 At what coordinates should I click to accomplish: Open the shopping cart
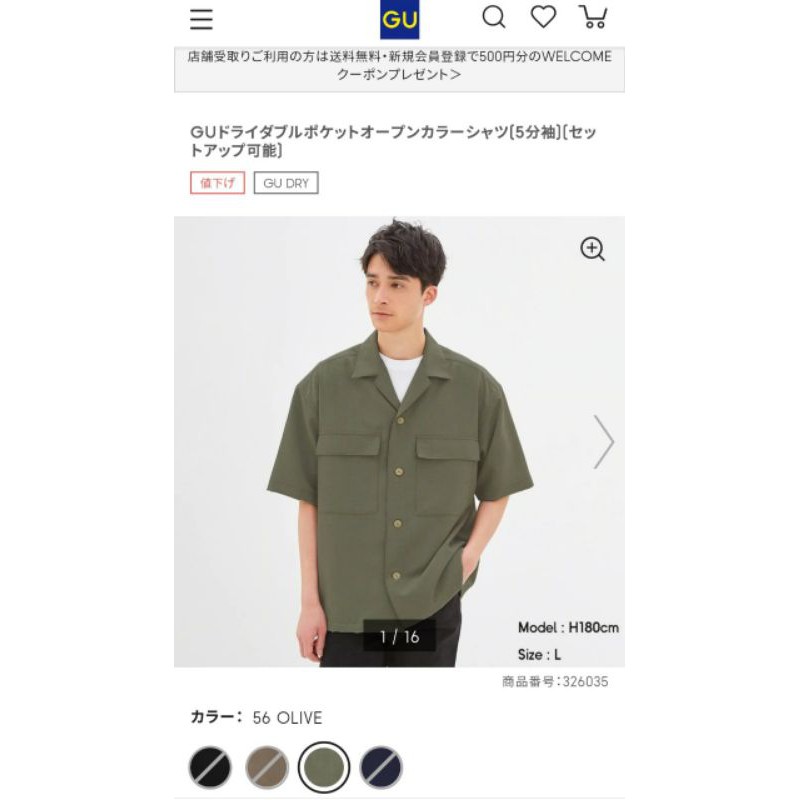point(594,17)
